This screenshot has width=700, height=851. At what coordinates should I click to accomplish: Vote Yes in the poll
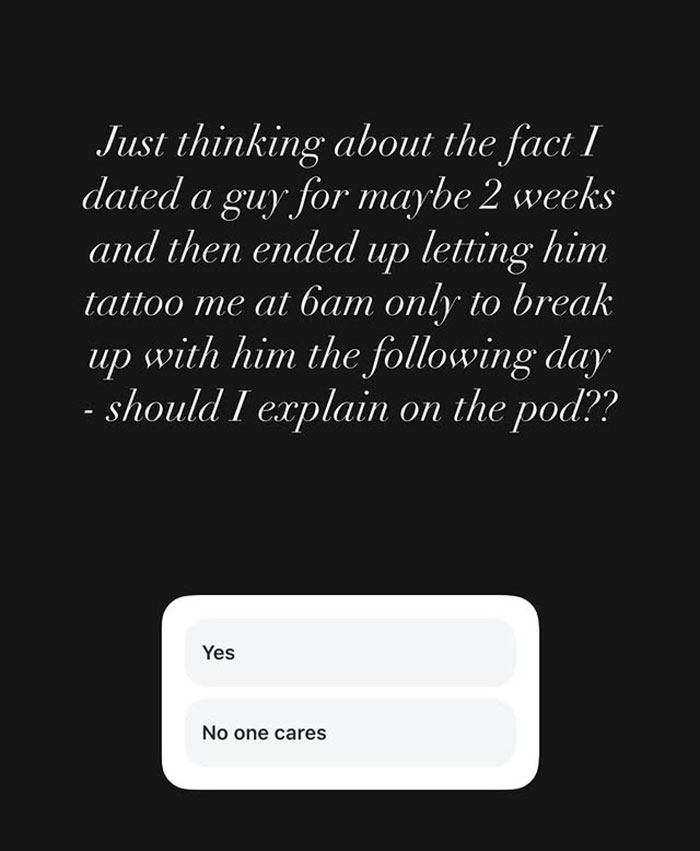pyautogui.click(x=350, y=652)
